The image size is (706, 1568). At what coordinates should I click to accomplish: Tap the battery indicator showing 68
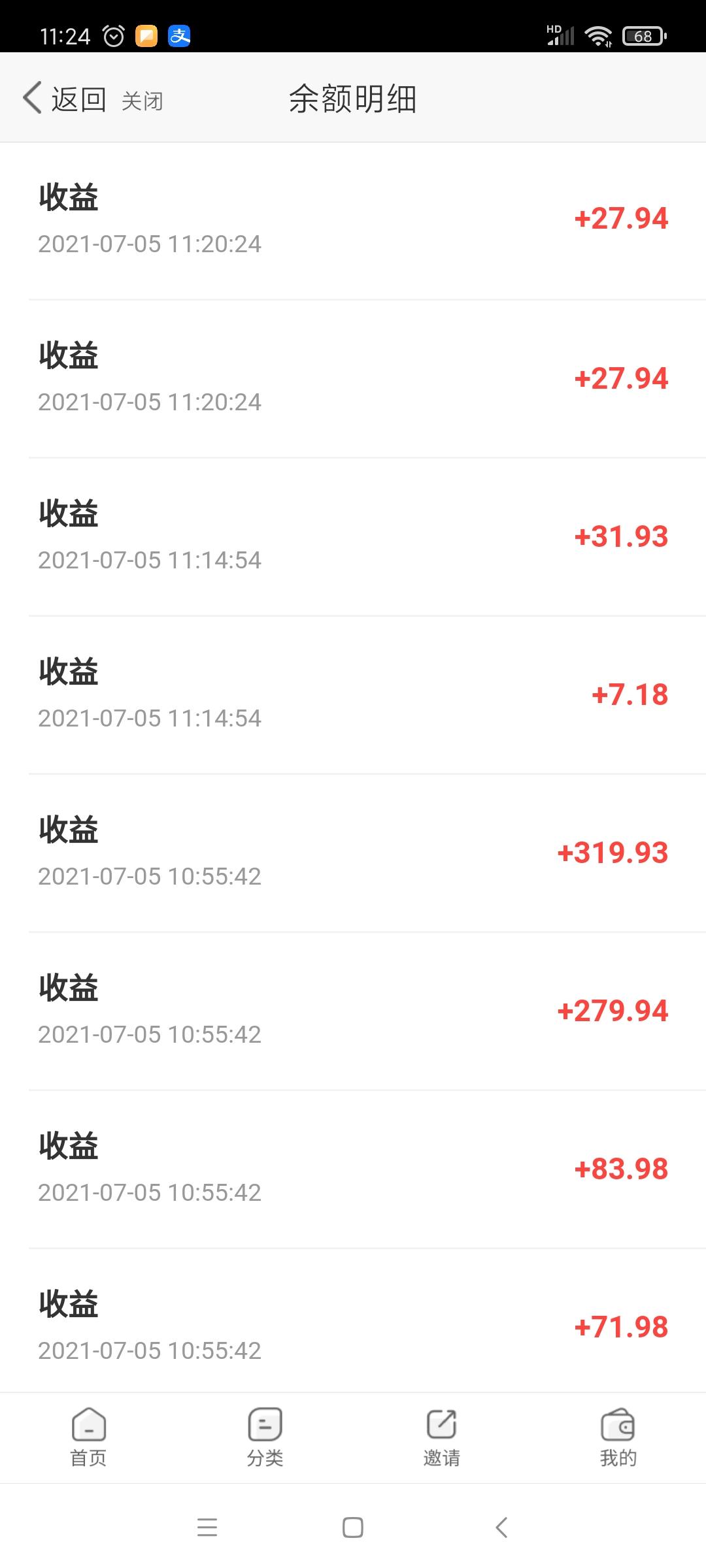click(x=643, y=36)
